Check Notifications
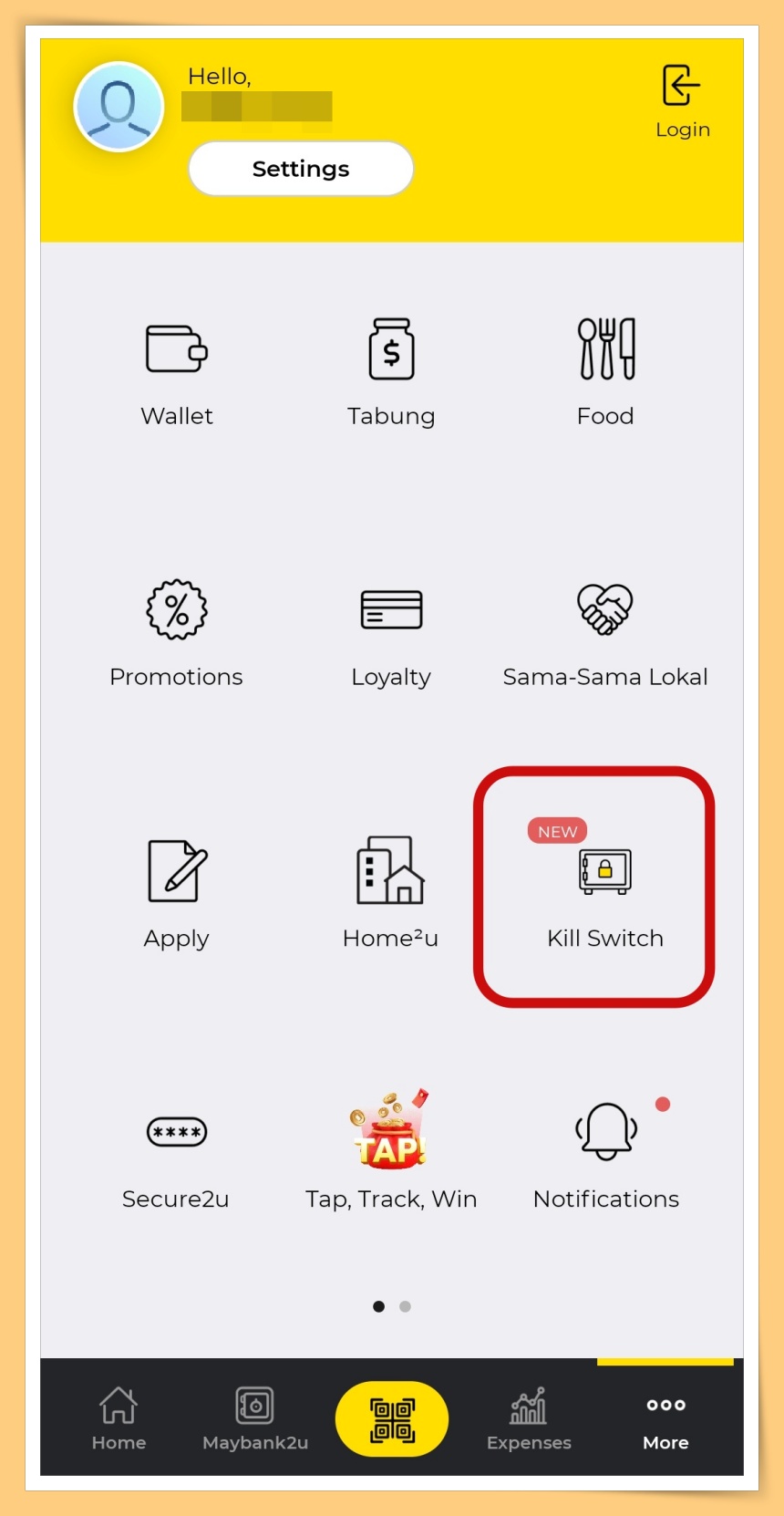The width and height of the screenshot is (784, 1516). coord(606,1133)
